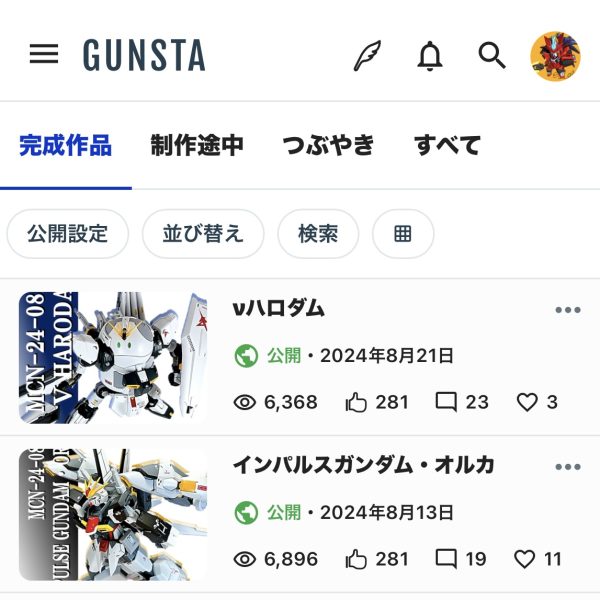Open the search magnifier icon
Viewport: 600px width, 600px height.
(491, 56)
